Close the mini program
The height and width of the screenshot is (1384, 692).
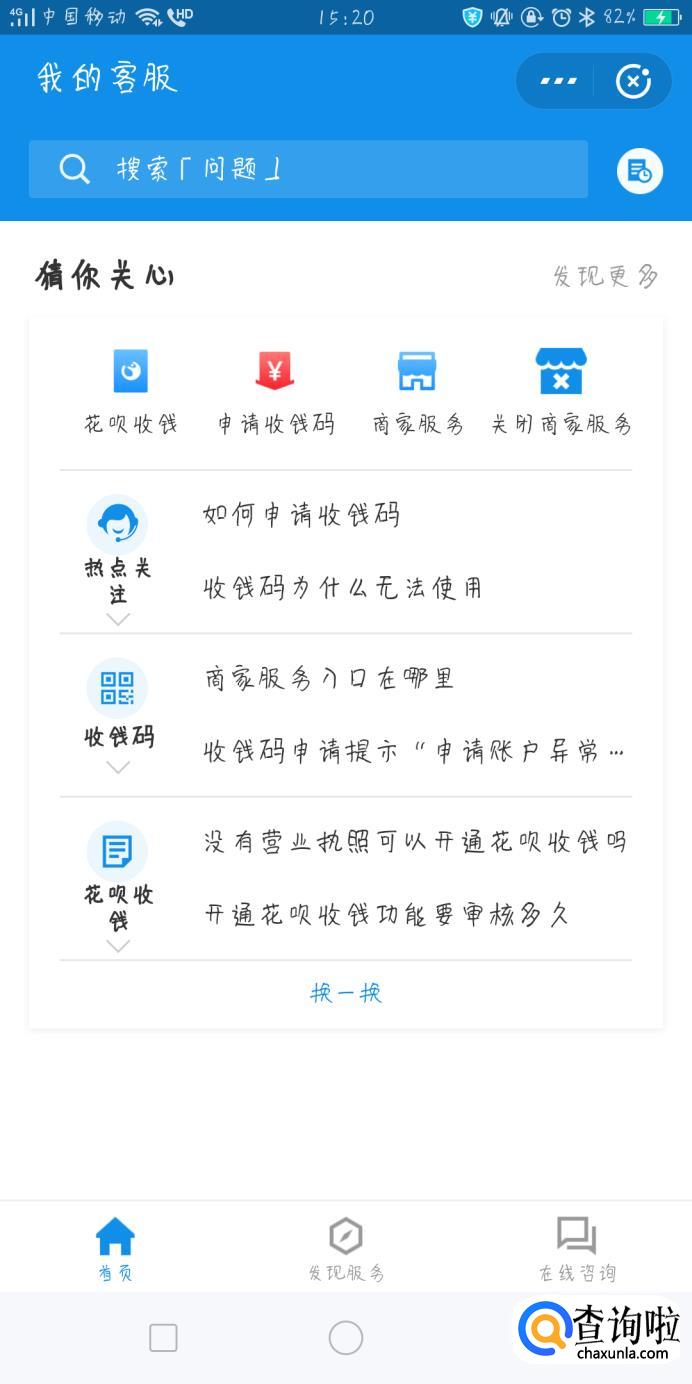tap(633, 81)
